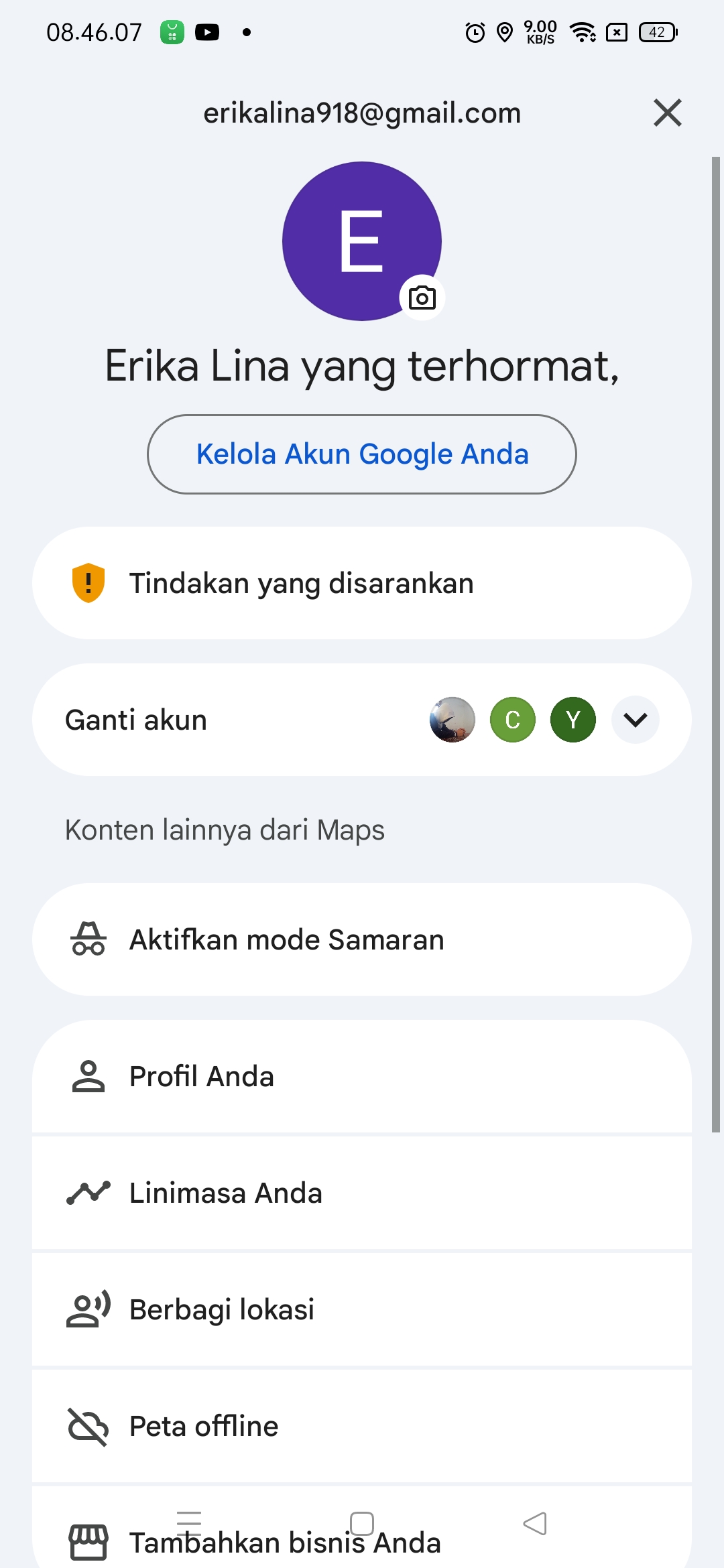Open Peta offline
Screen dimensions: 724x1568
[x=362, y=1427]
